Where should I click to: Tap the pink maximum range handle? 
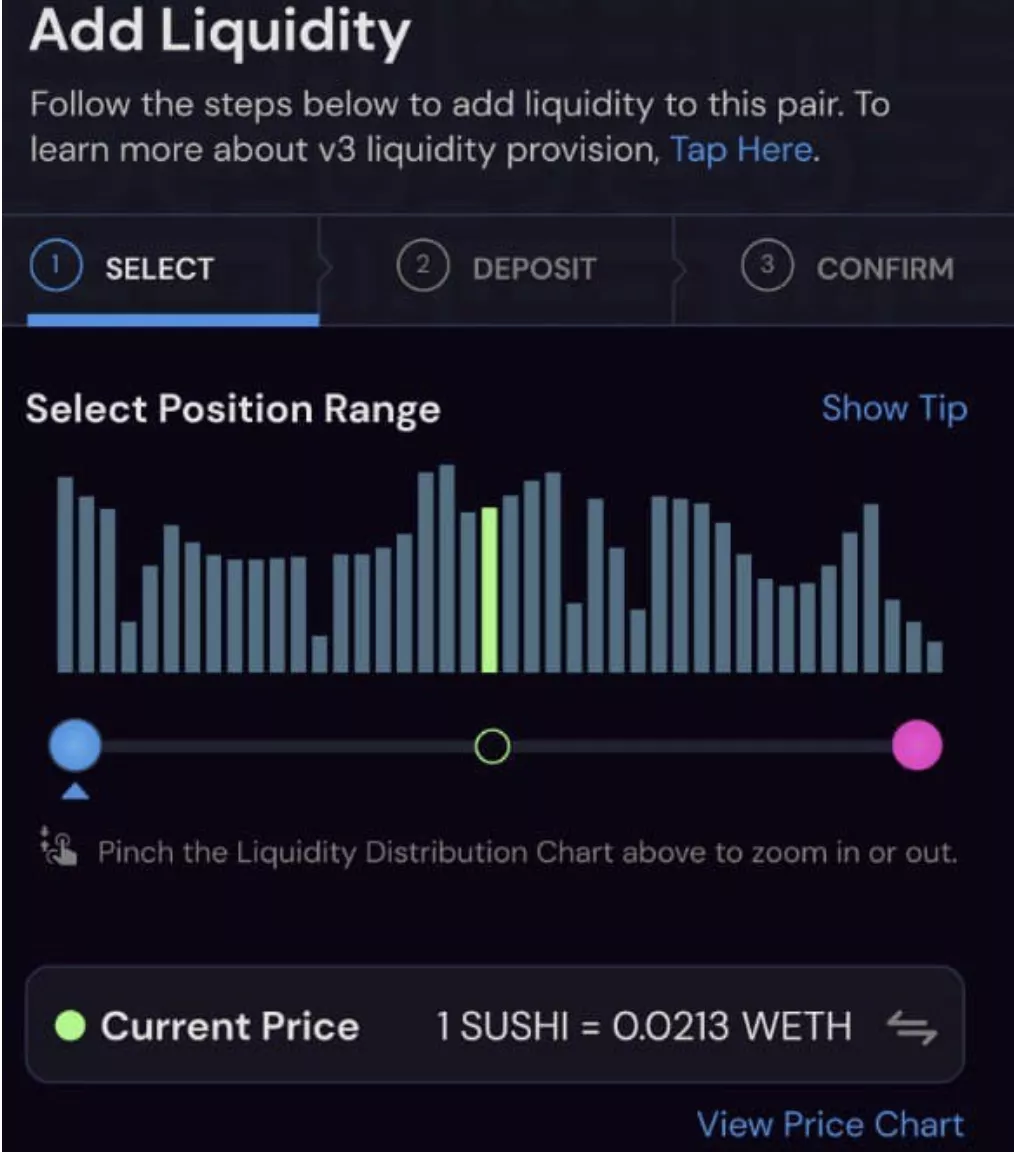916,746
